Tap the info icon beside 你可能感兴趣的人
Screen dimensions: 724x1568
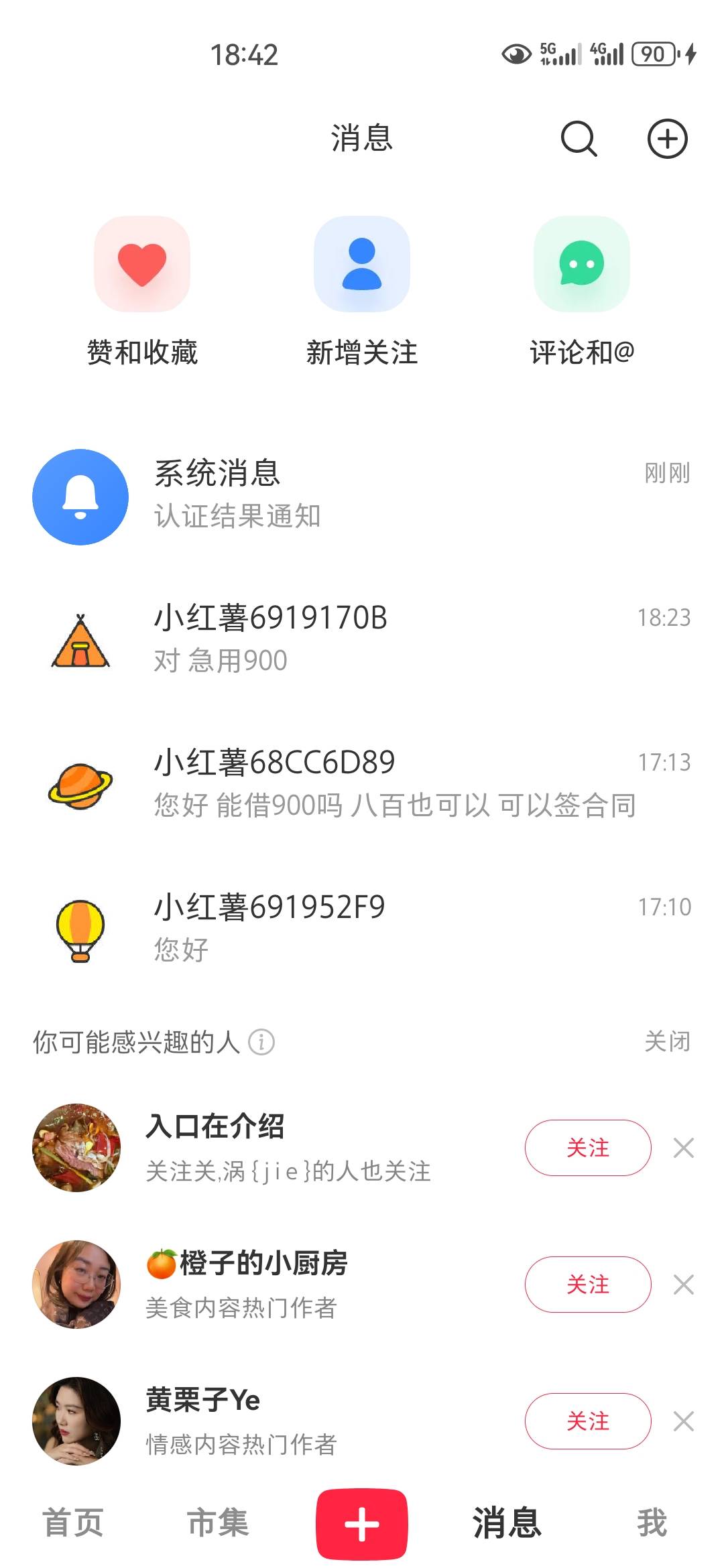(x=261, y=1042)
